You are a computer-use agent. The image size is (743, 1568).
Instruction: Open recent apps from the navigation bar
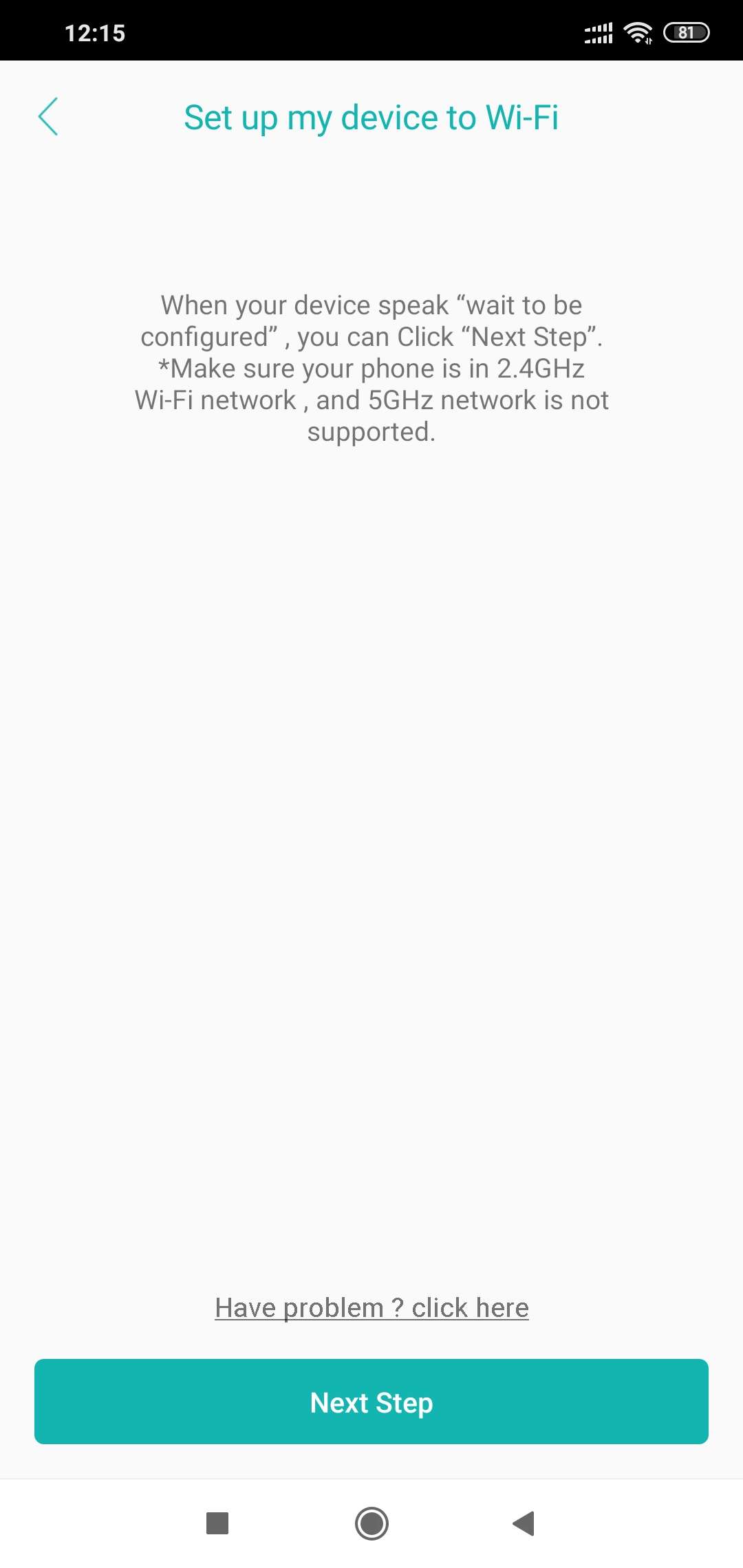pyautogui.click(x=217, y=1523)
